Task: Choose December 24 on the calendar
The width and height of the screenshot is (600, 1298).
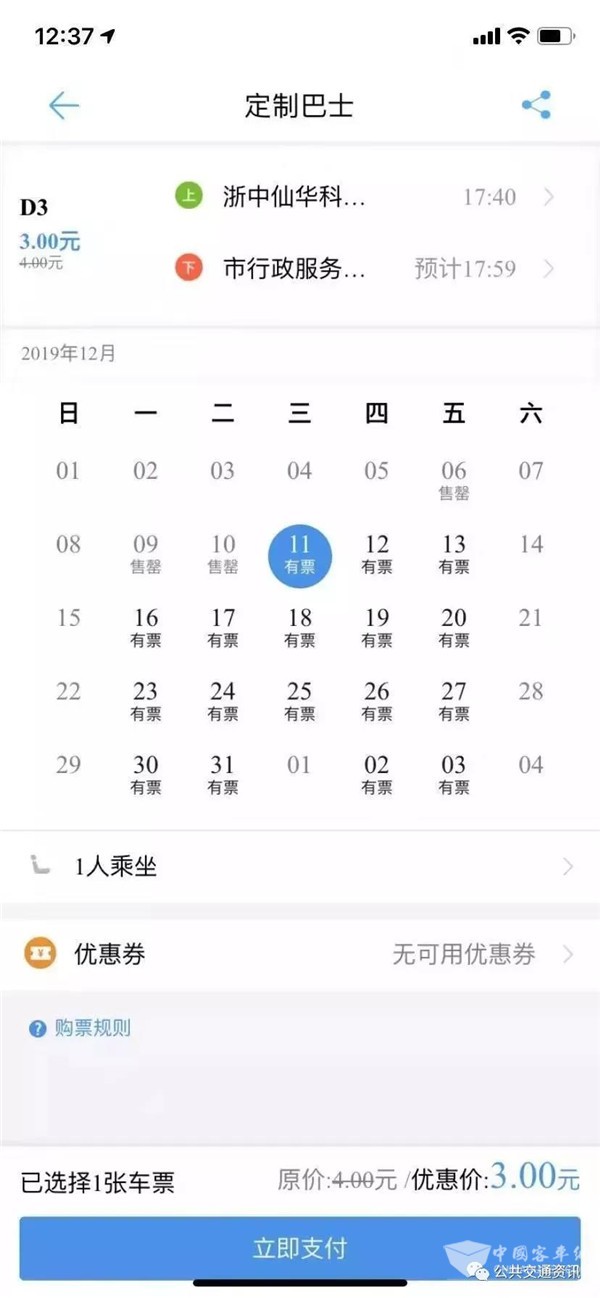Action: 223,700
